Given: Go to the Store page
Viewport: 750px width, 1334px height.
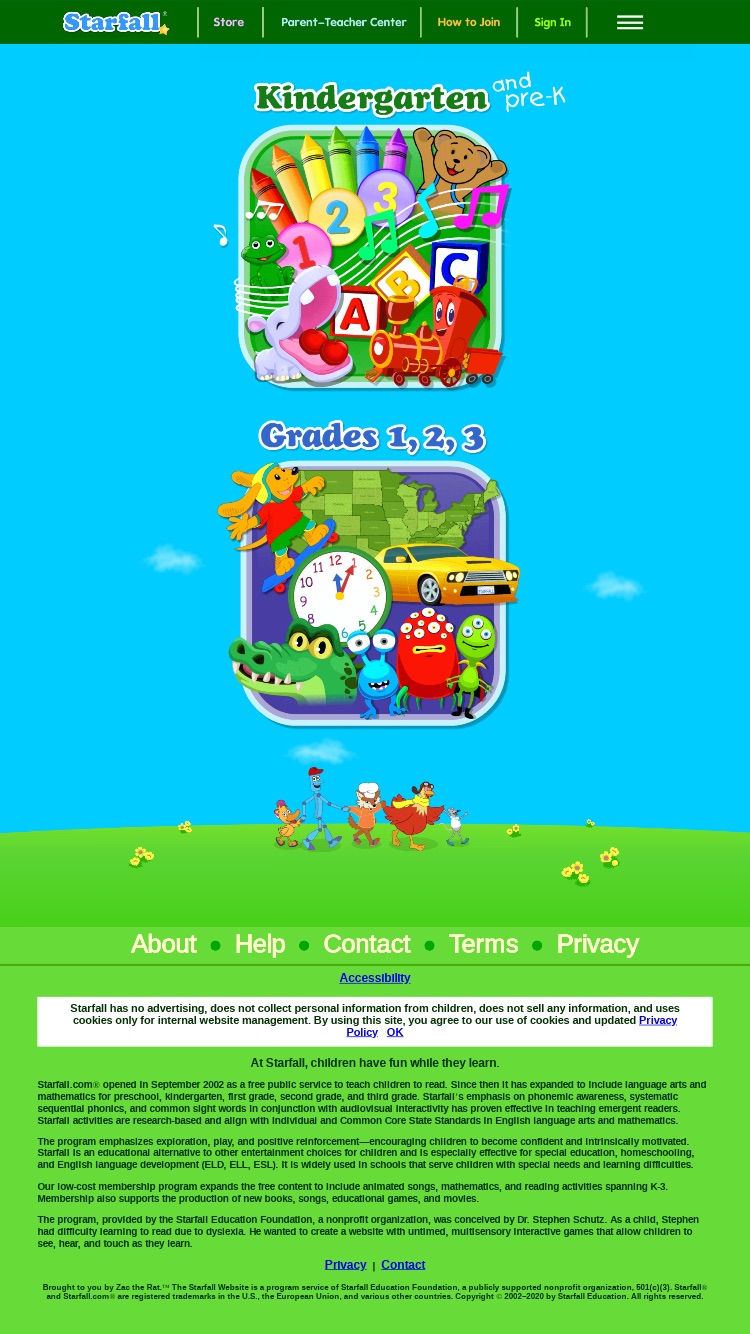Looking at the screenshot, I should point(228,22).
